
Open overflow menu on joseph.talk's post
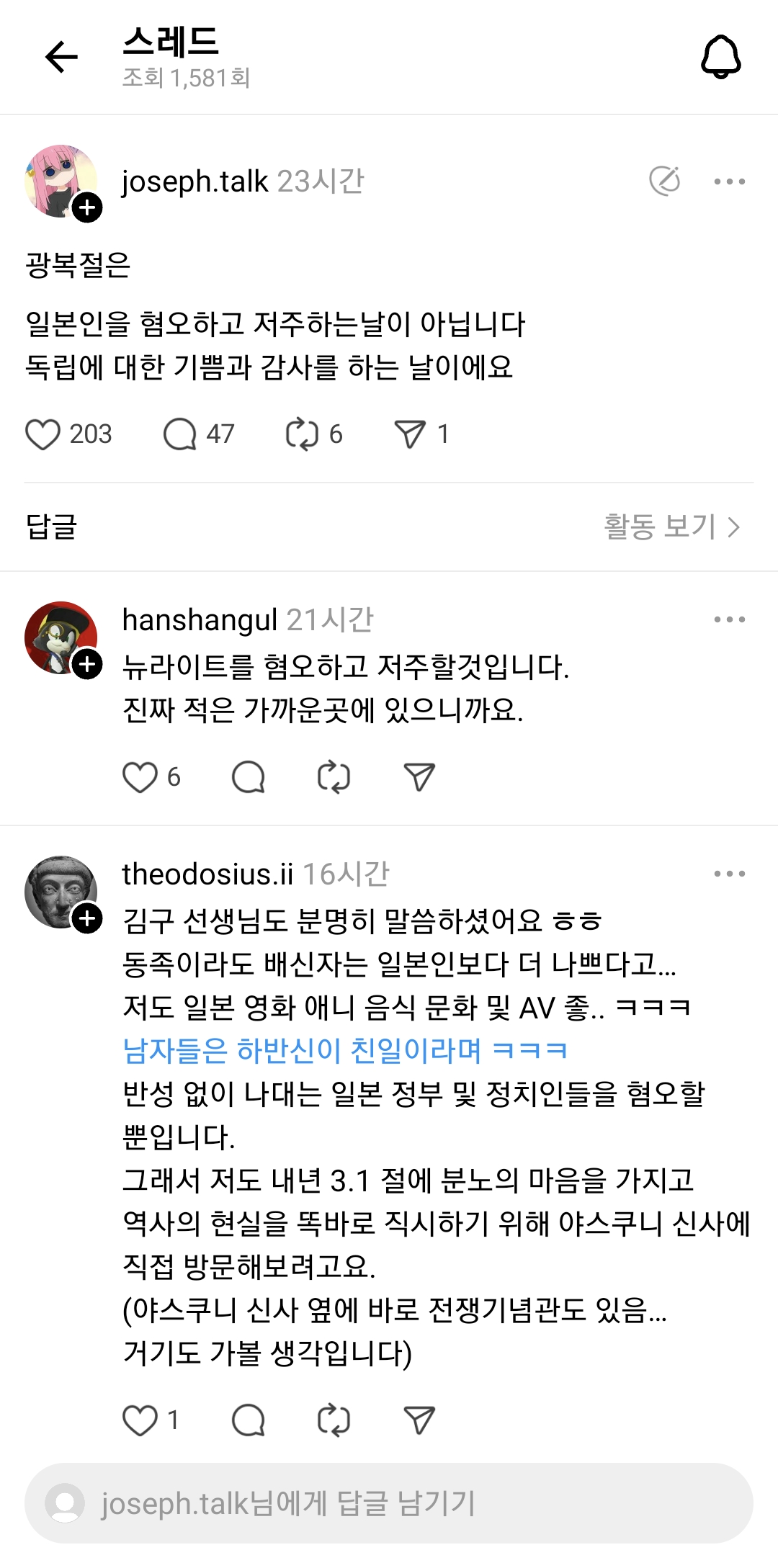pos(729,182)
